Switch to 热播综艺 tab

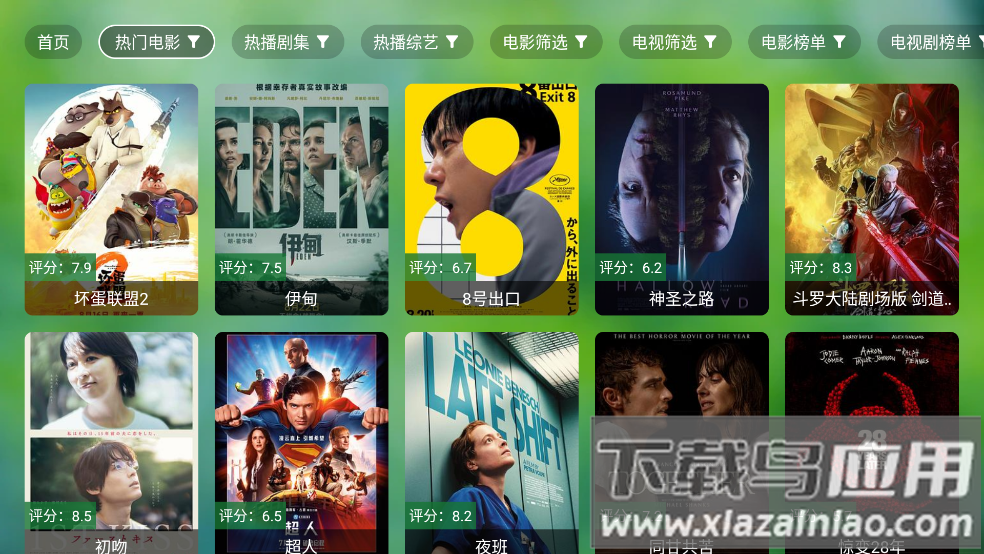point(416,42)
